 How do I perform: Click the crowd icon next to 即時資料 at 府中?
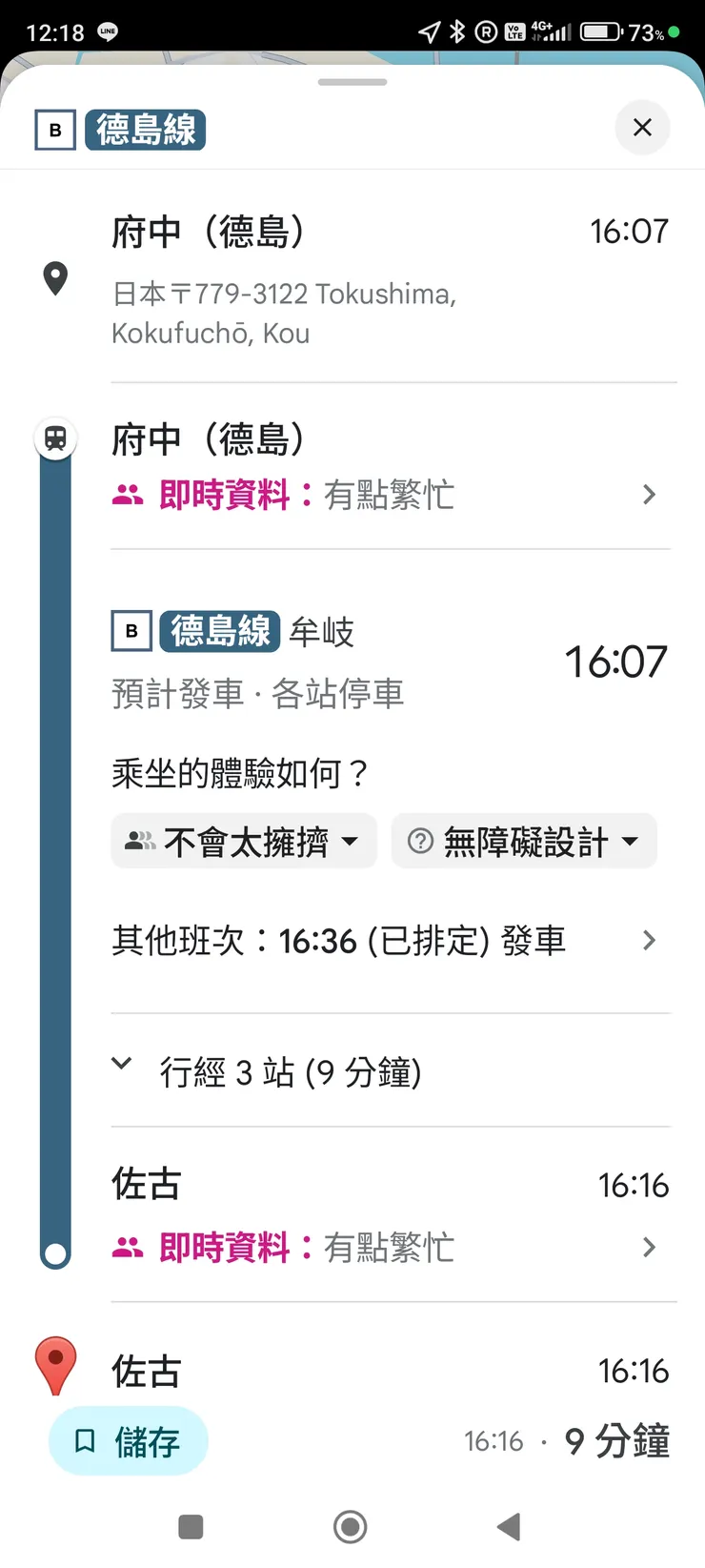click(x=128, y=494)
